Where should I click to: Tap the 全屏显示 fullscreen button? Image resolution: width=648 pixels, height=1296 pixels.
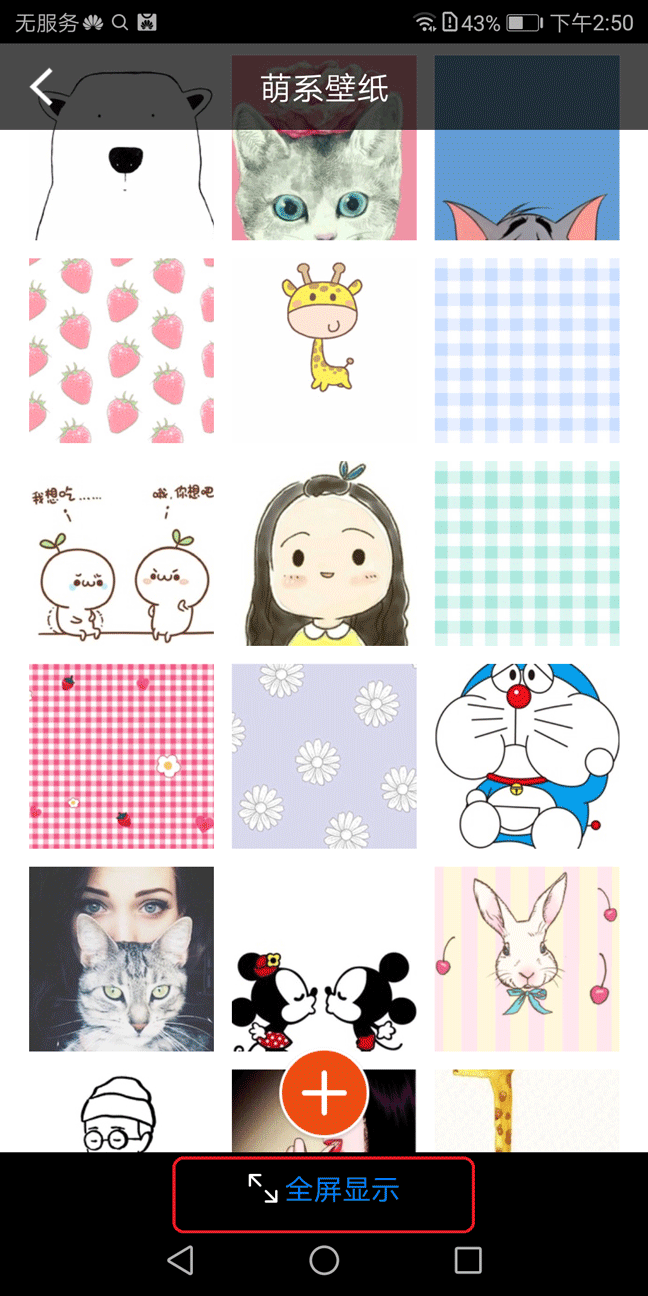tap(324, 1194)
